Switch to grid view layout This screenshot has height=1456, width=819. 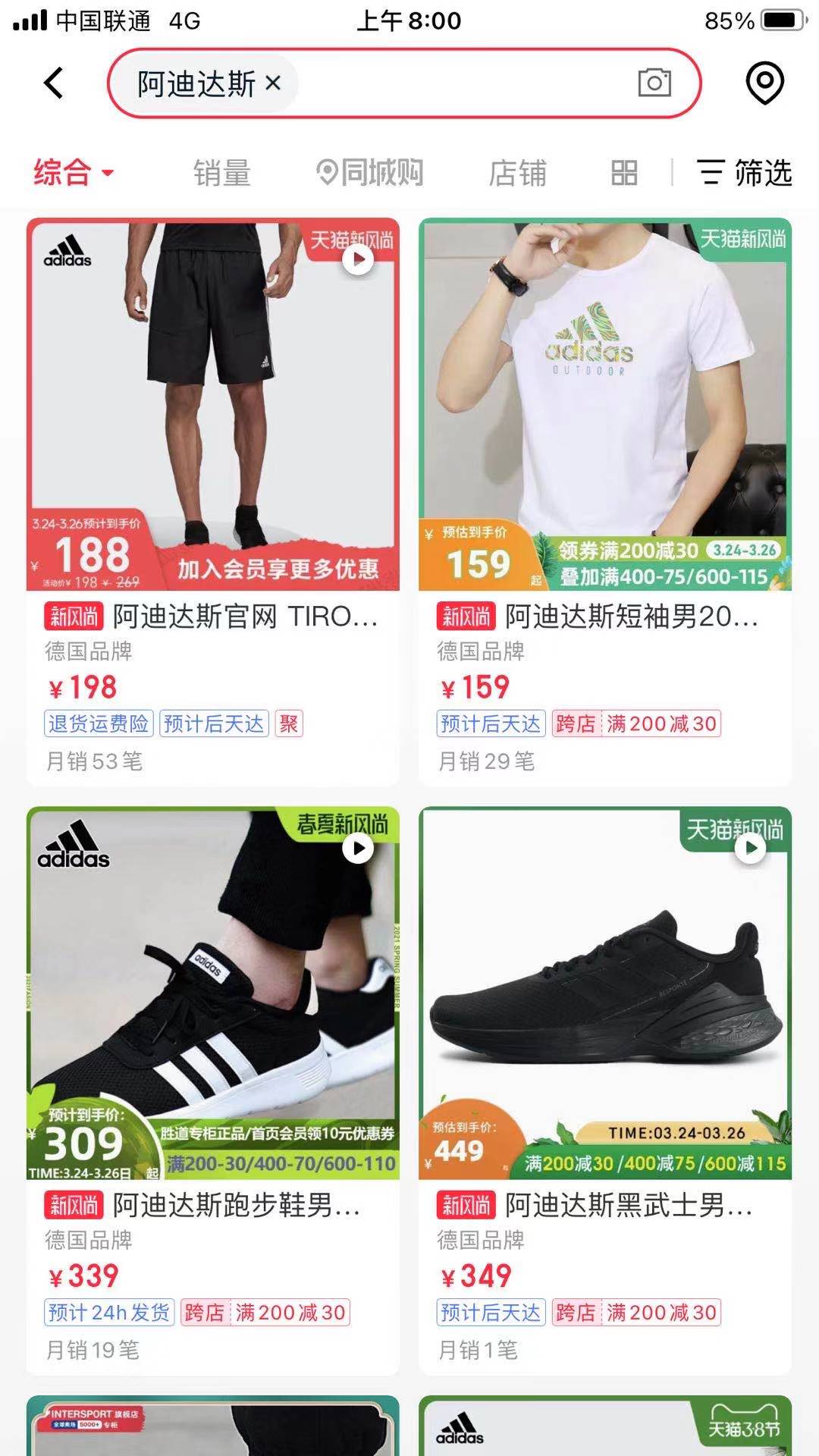623,173
